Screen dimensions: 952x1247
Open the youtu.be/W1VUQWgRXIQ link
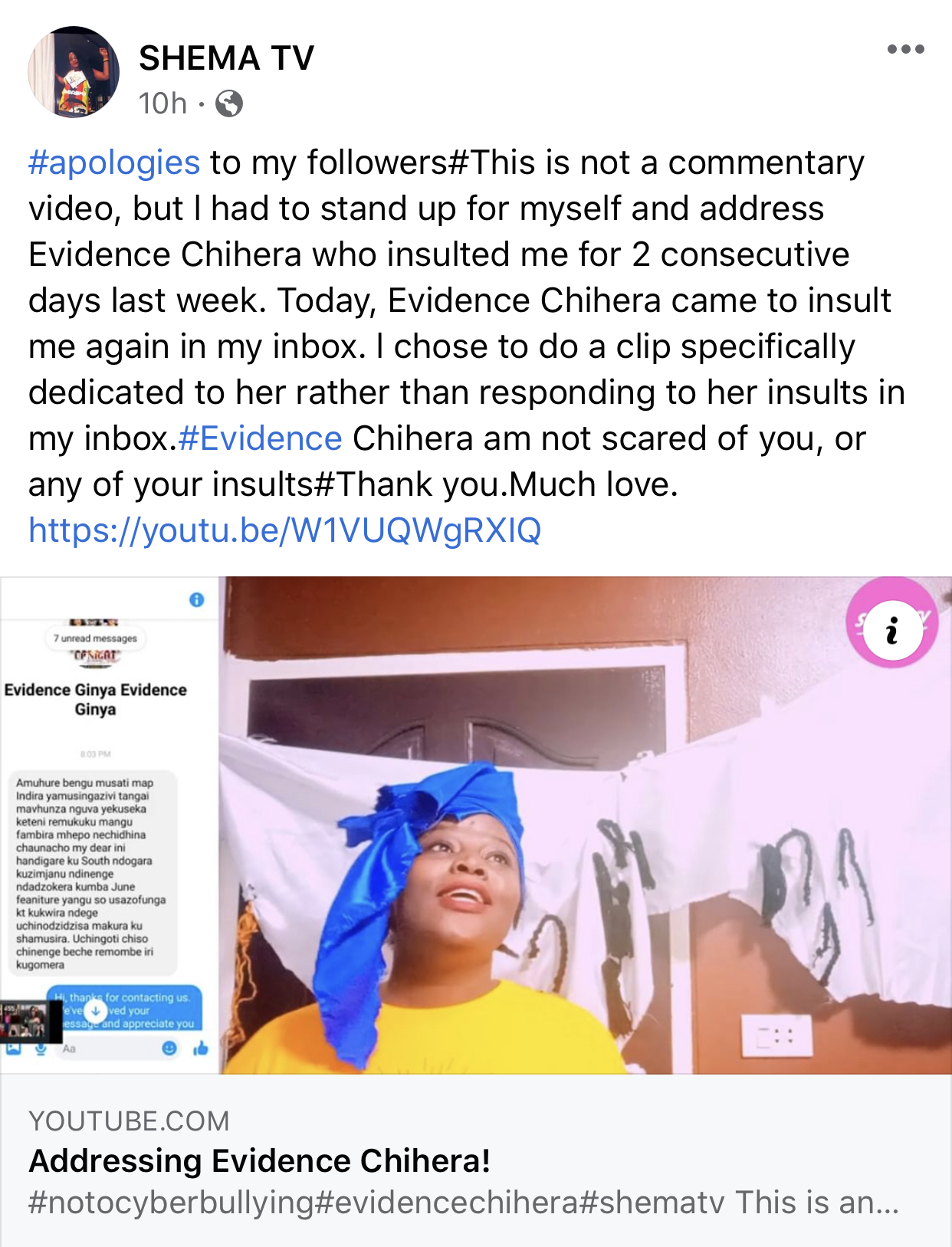(x=284, y=530)
